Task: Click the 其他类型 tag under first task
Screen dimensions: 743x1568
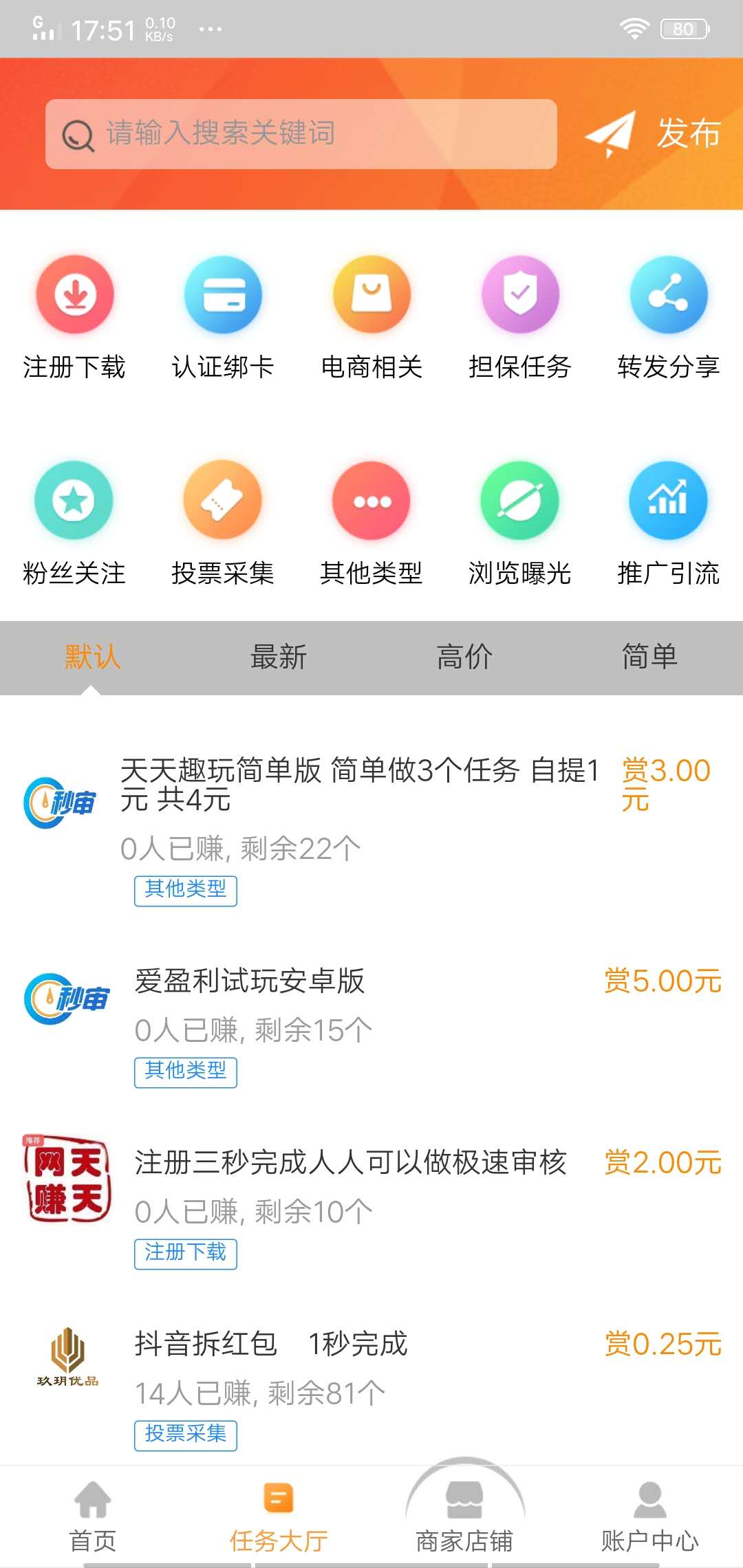Action: click(x=185, y=891)
